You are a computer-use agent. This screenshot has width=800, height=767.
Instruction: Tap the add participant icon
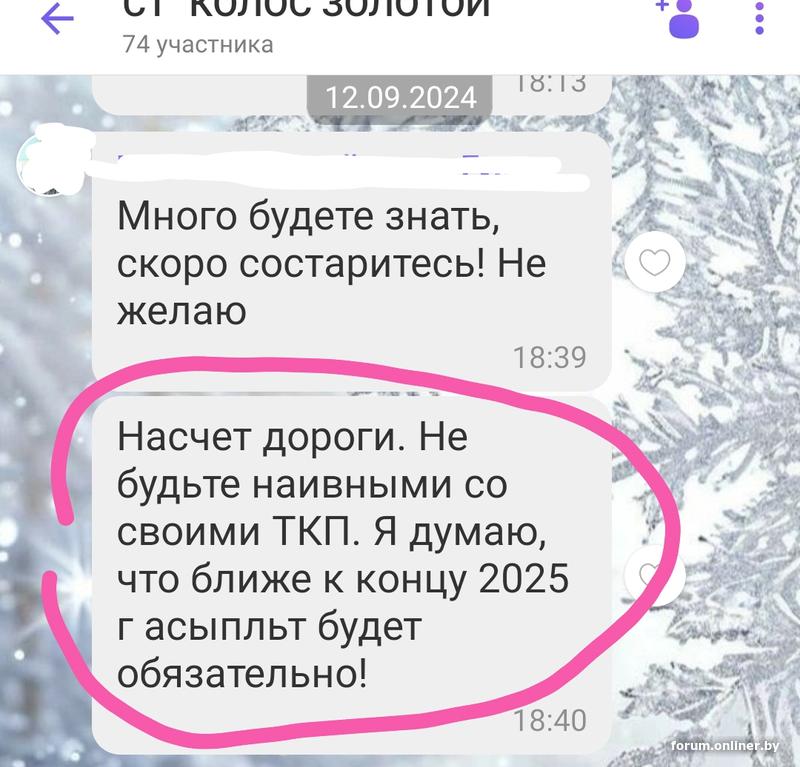(x=680, y=18)
